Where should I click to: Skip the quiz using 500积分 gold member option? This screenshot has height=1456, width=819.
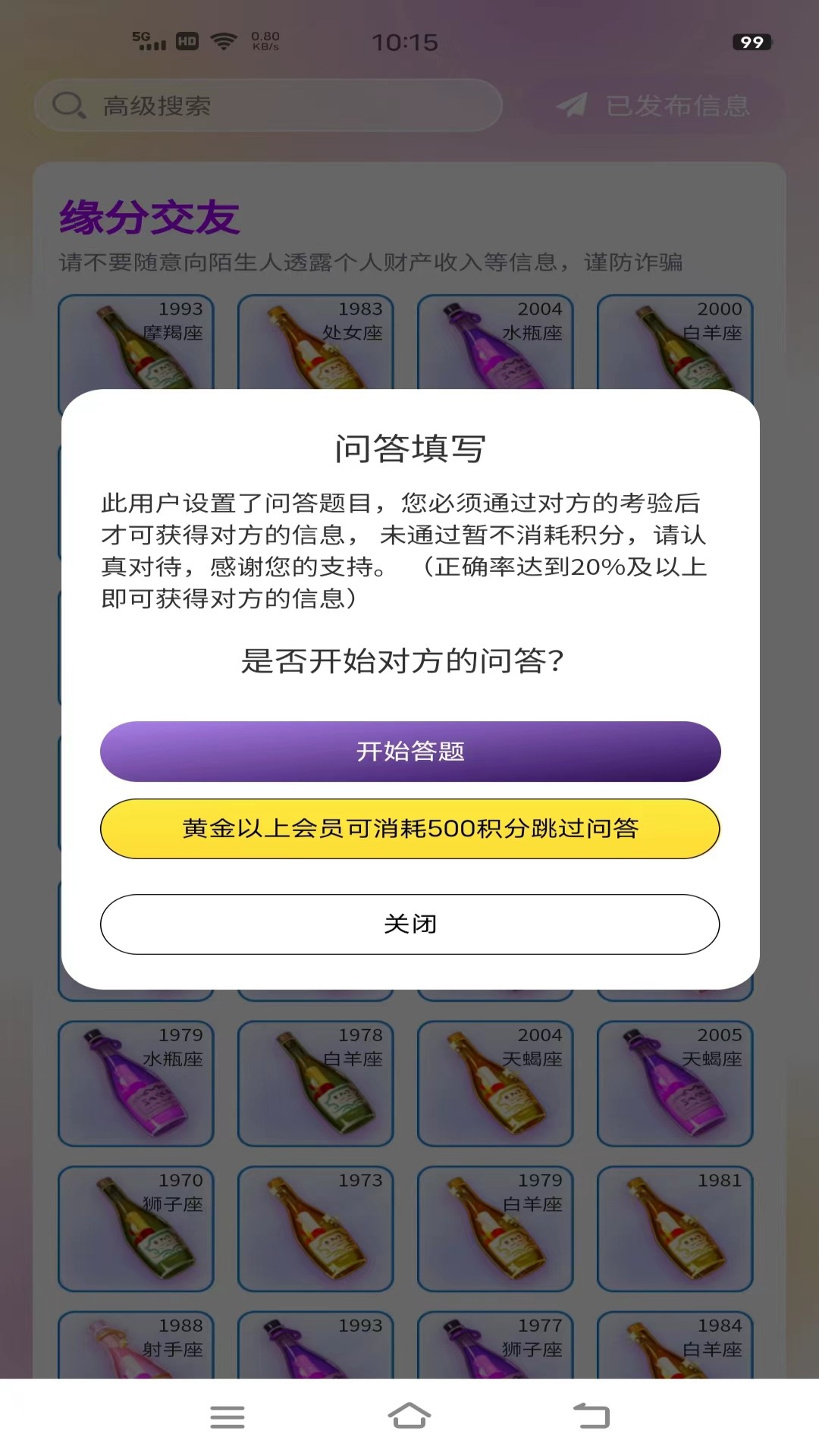point(409,828)
